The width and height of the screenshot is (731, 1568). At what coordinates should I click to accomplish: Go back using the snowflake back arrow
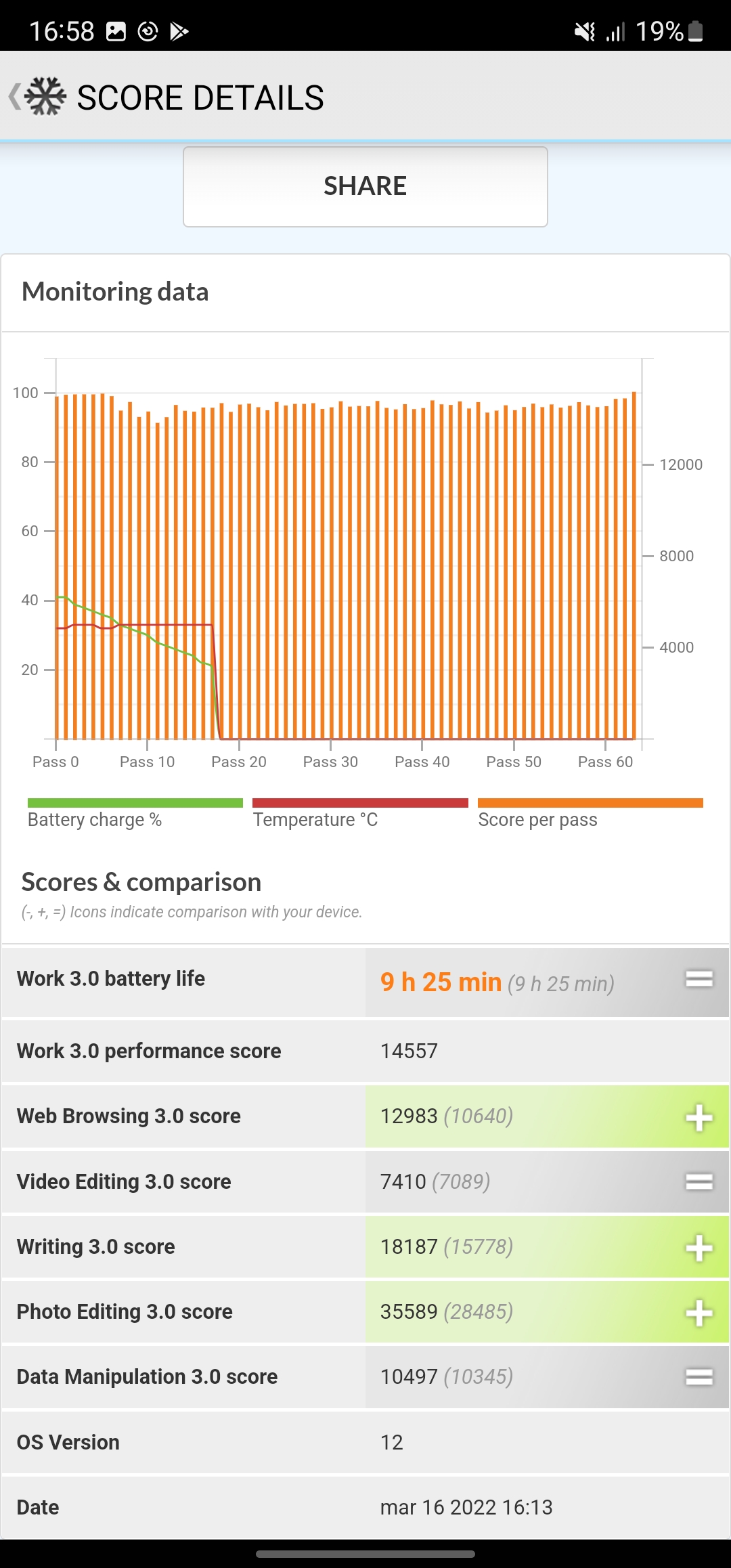(37, 97)
